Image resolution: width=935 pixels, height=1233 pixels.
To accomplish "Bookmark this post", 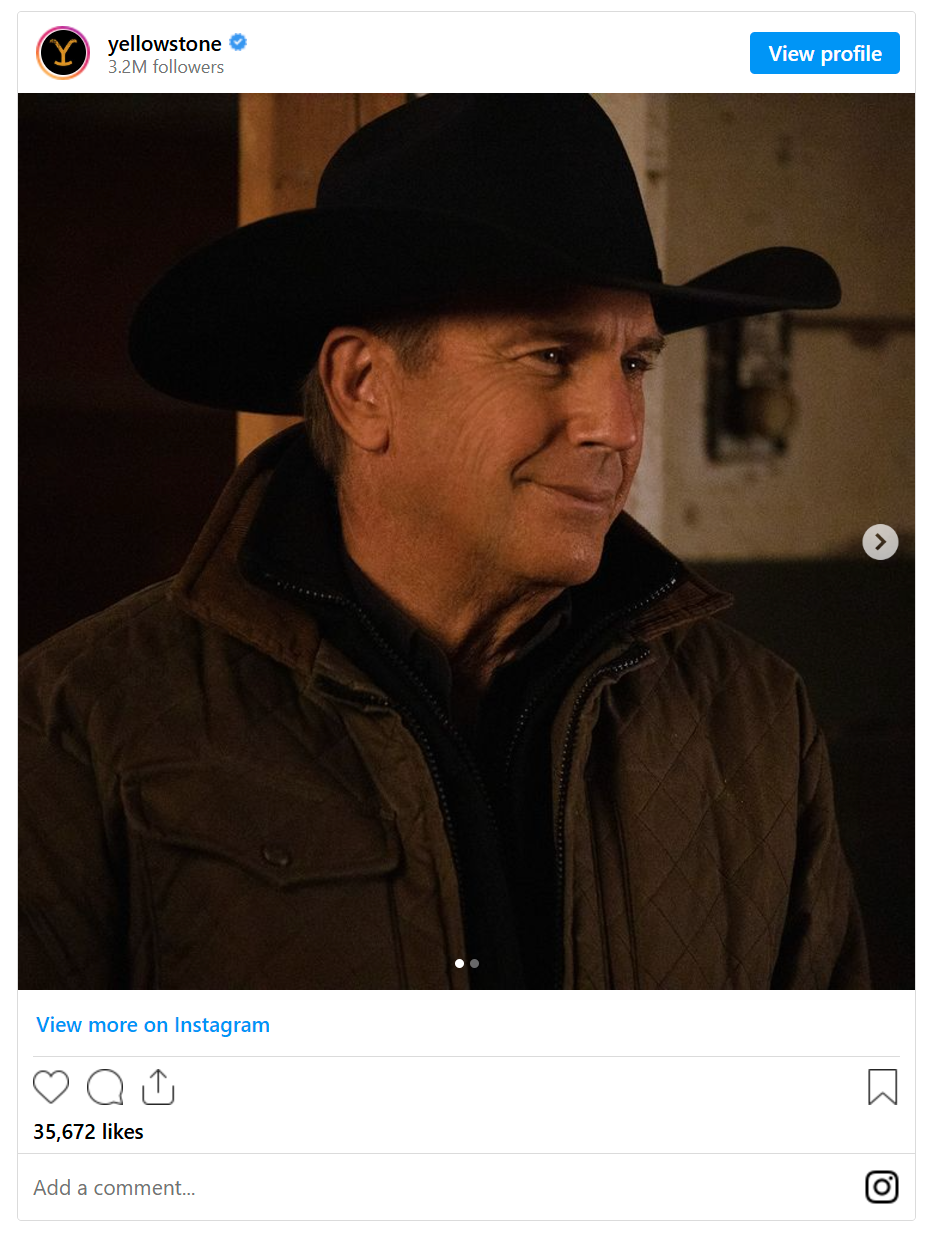I will [882, 1087].
